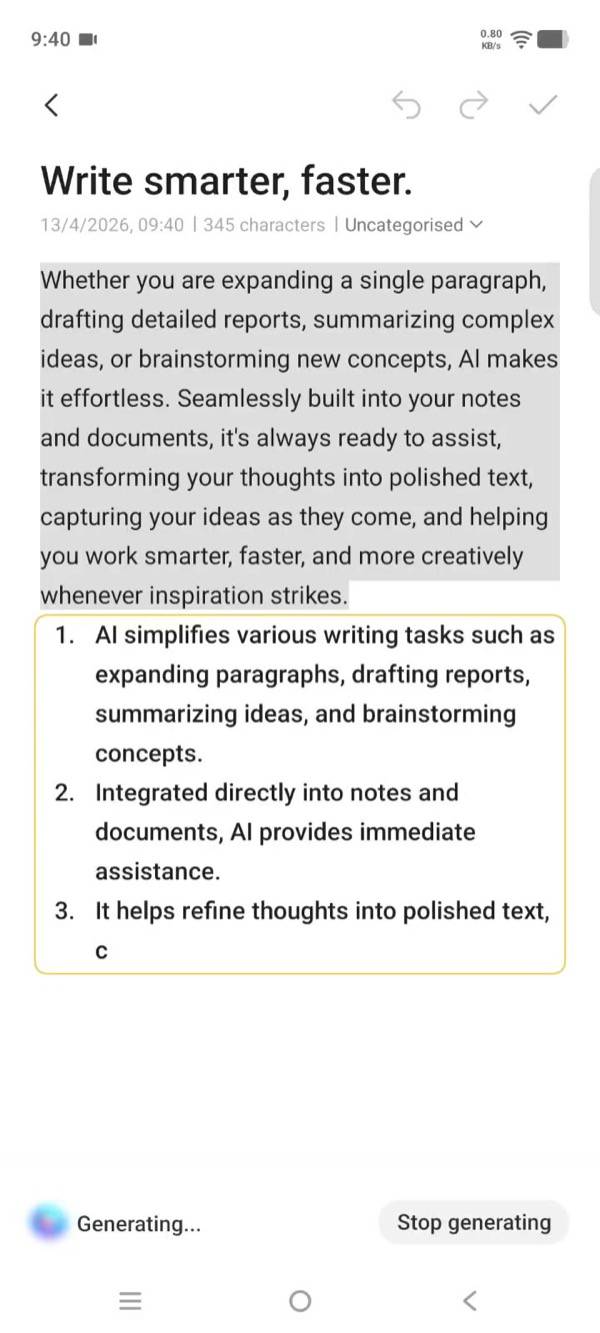This screenshot has width=600, height=1333.
Task: Stop generating the AI summary
Action: [474, 1222]
